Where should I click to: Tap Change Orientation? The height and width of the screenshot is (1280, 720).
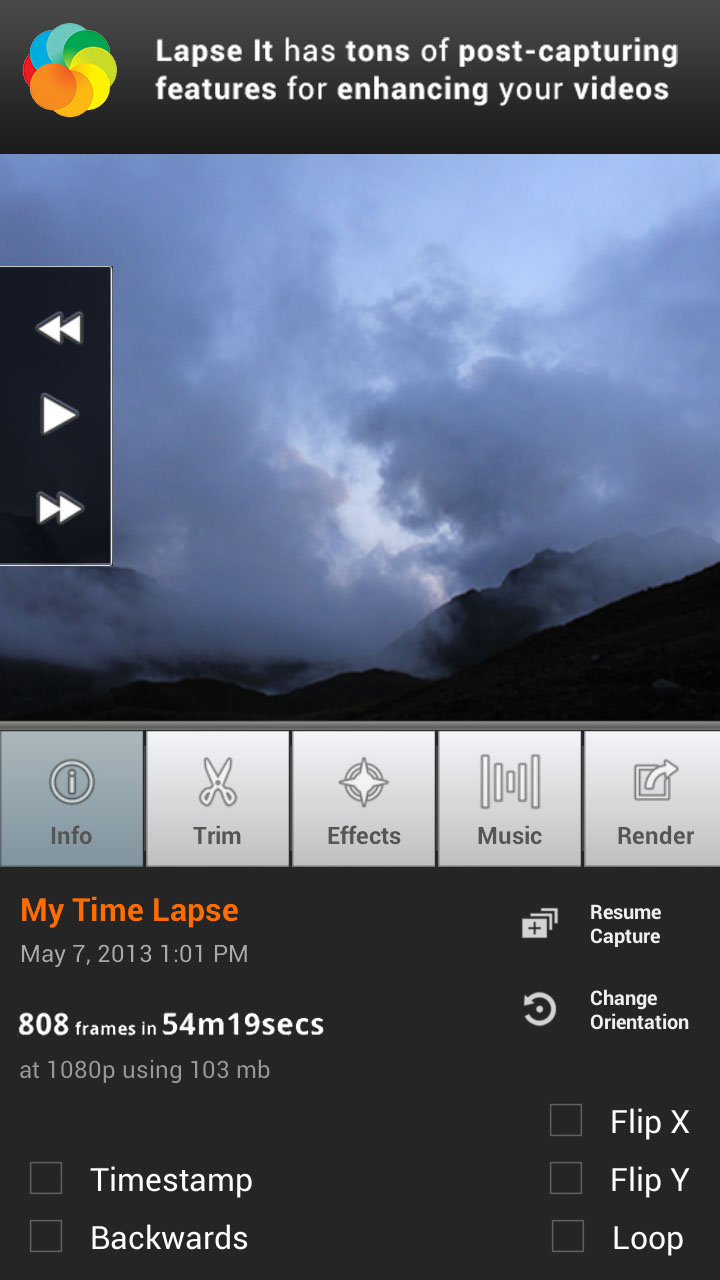[606, 1010]
